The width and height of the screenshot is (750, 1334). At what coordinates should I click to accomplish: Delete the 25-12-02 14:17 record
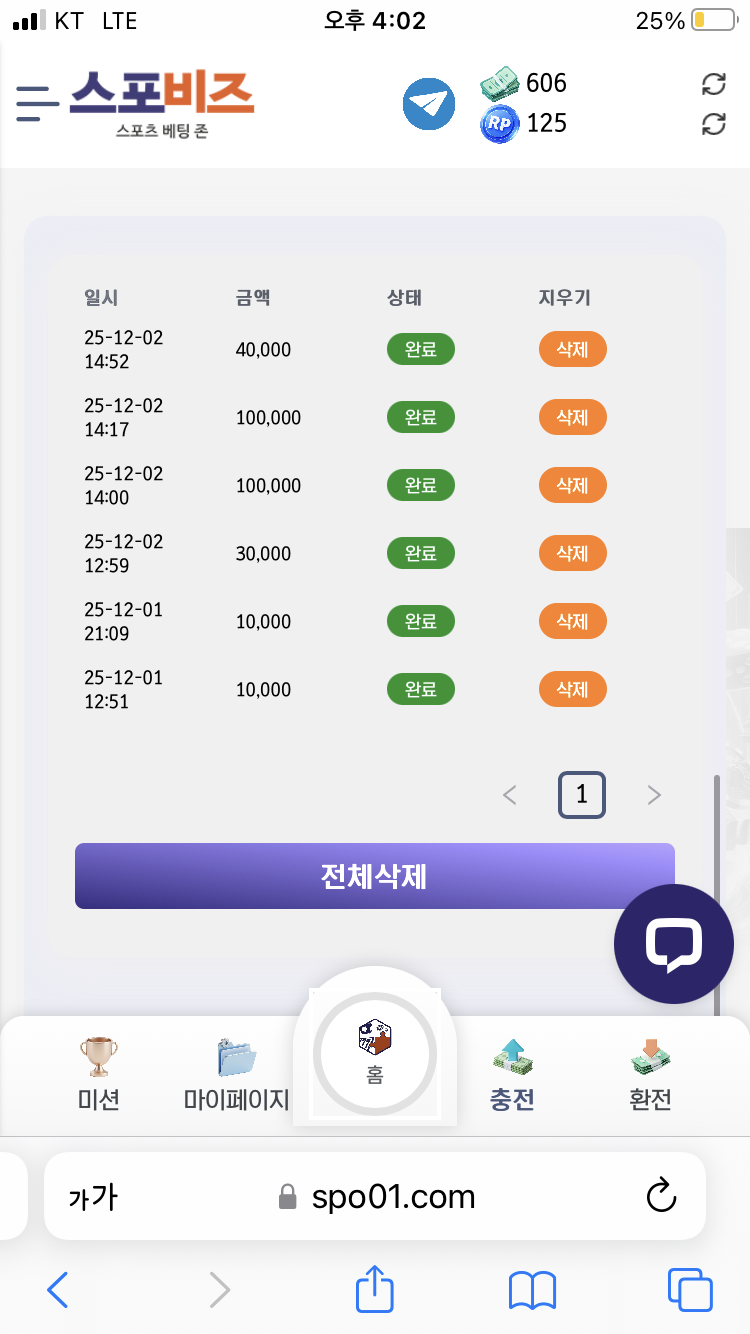click(573, 418)
